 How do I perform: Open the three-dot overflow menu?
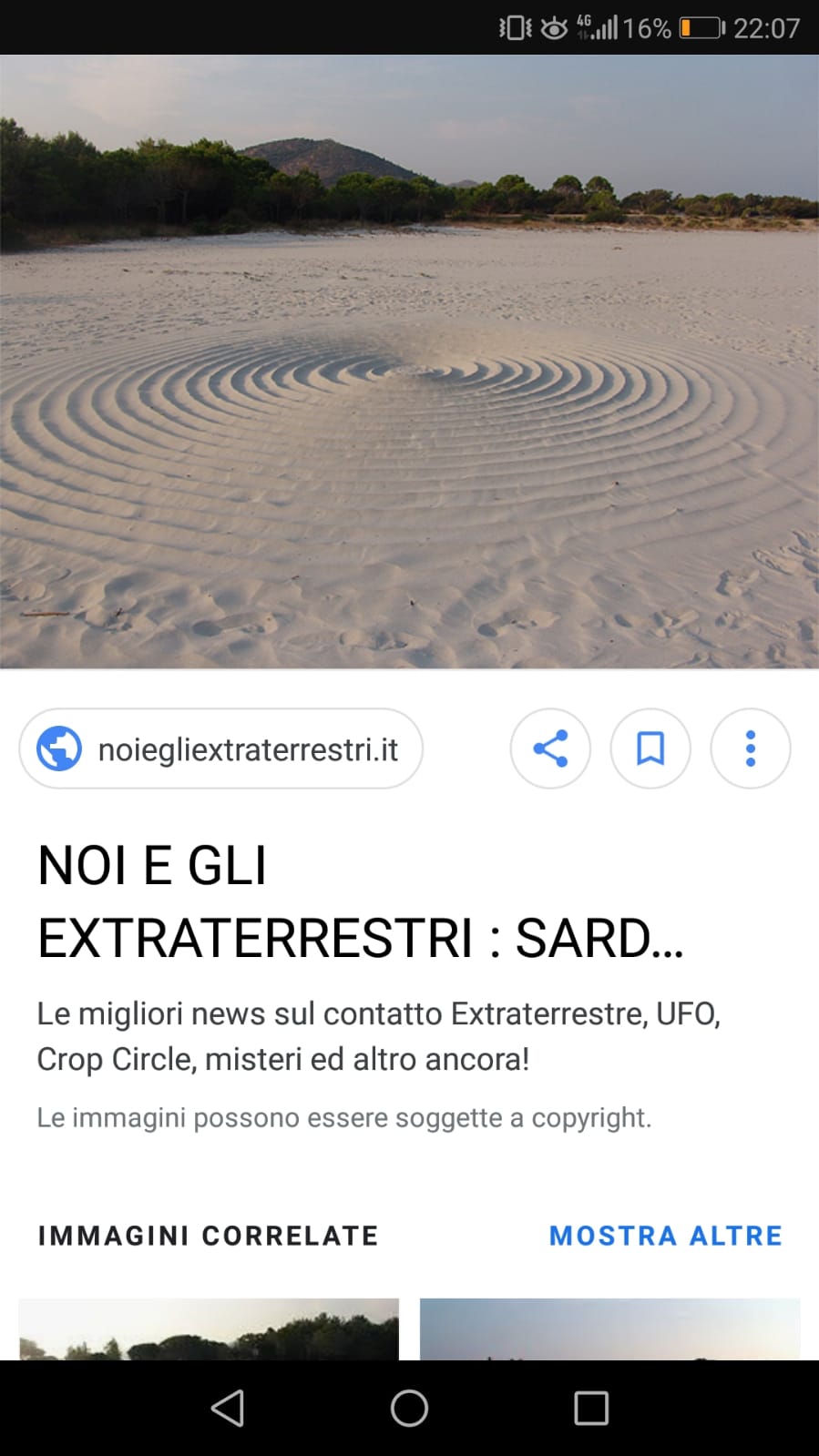coord(751,748)
